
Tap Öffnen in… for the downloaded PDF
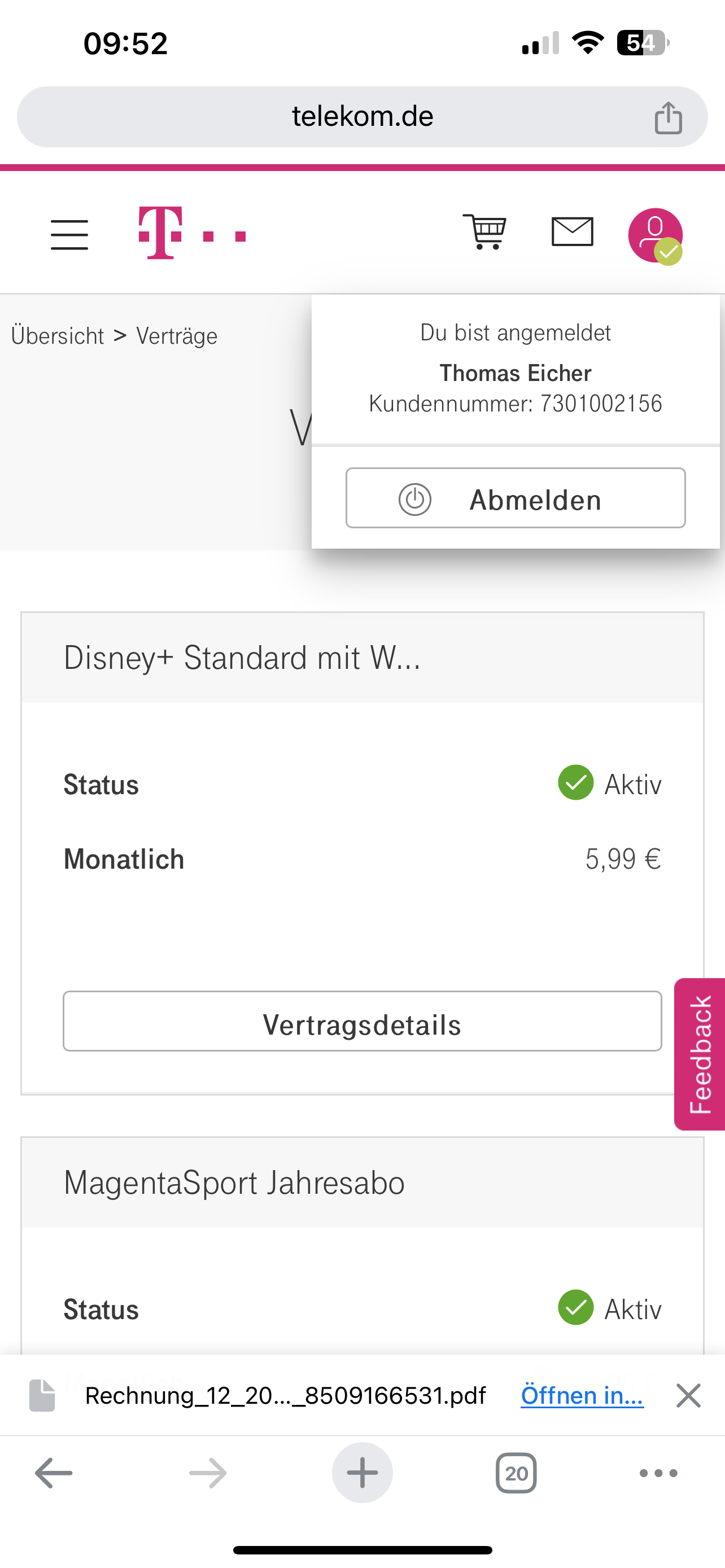(x=582, y=1395)
